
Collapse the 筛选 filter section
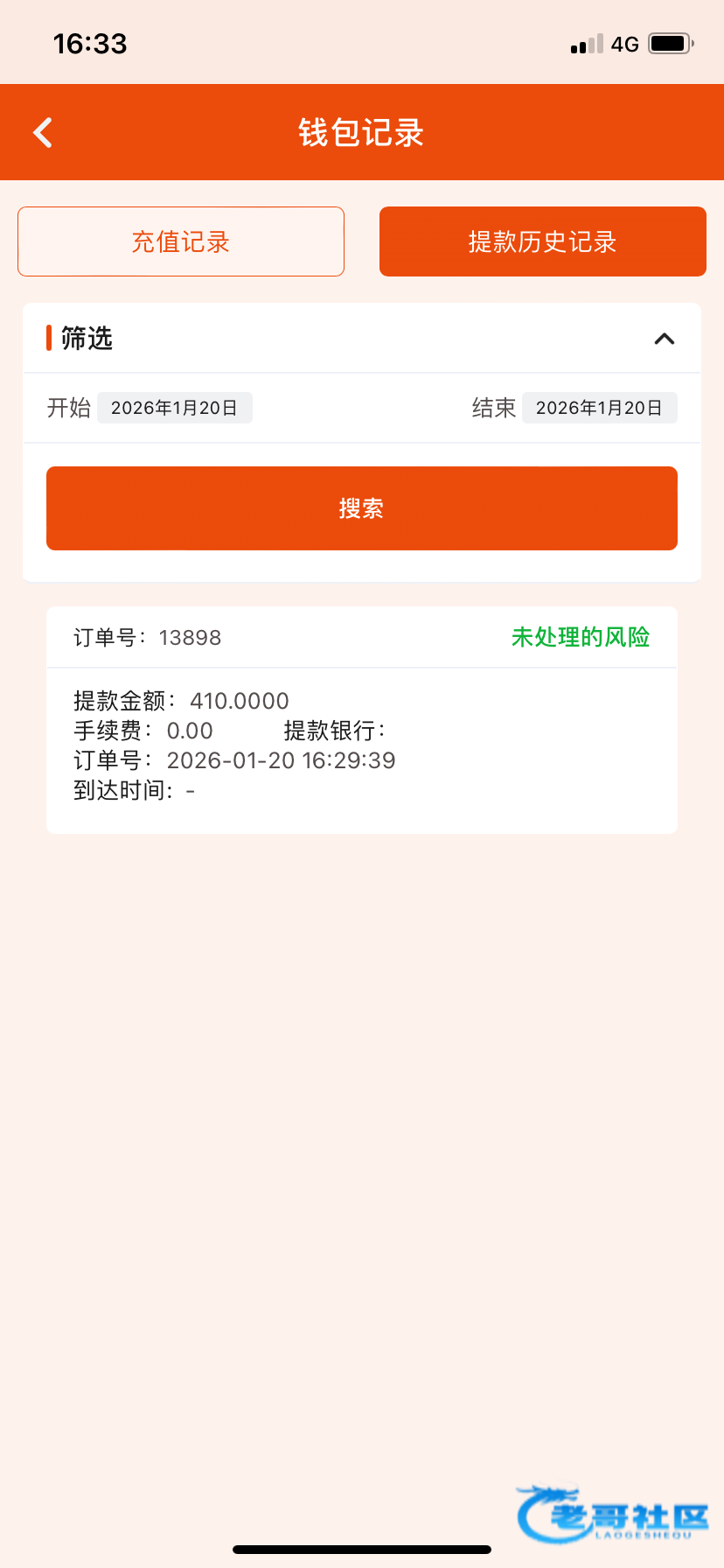coord(664,339)
